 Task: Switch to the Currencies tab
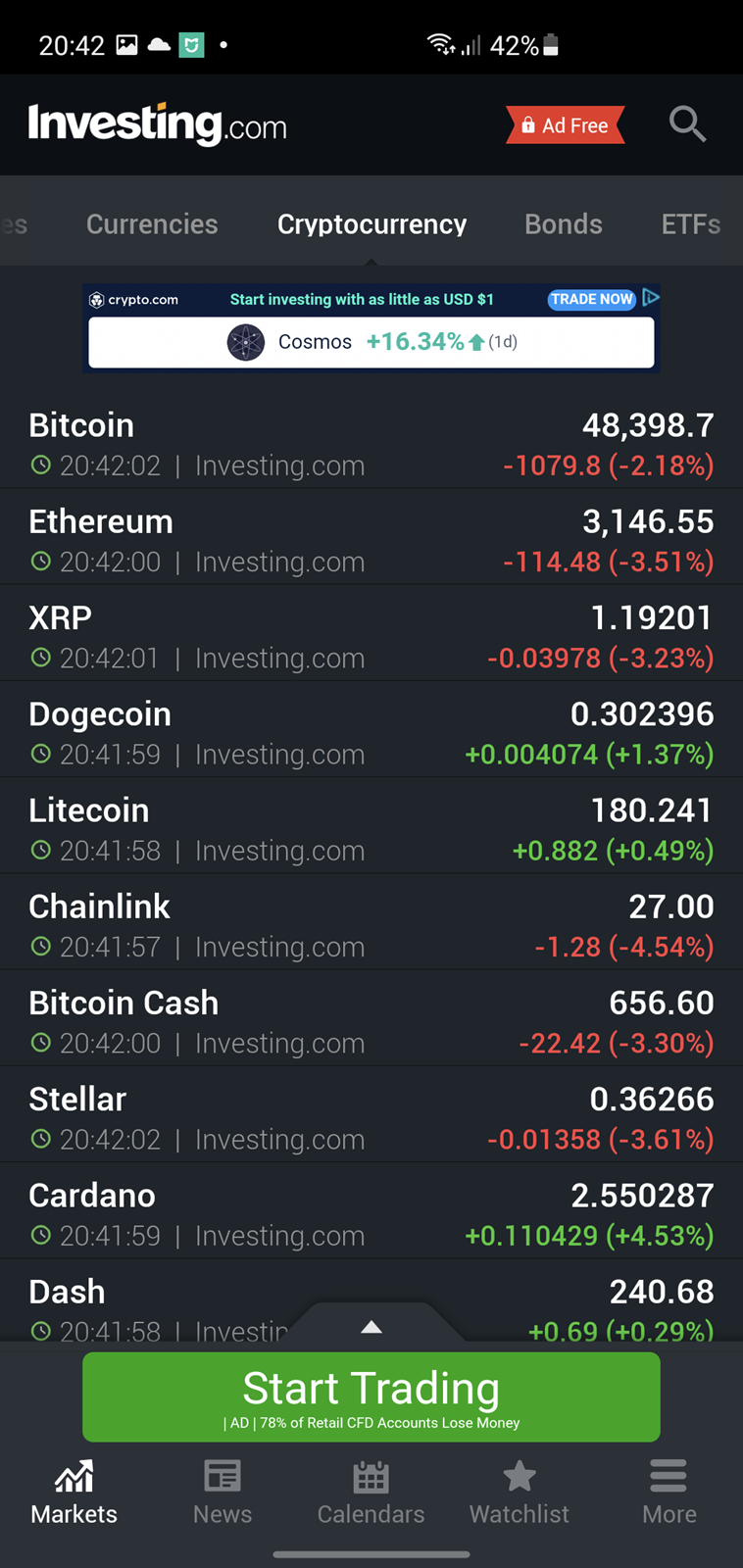152,223
